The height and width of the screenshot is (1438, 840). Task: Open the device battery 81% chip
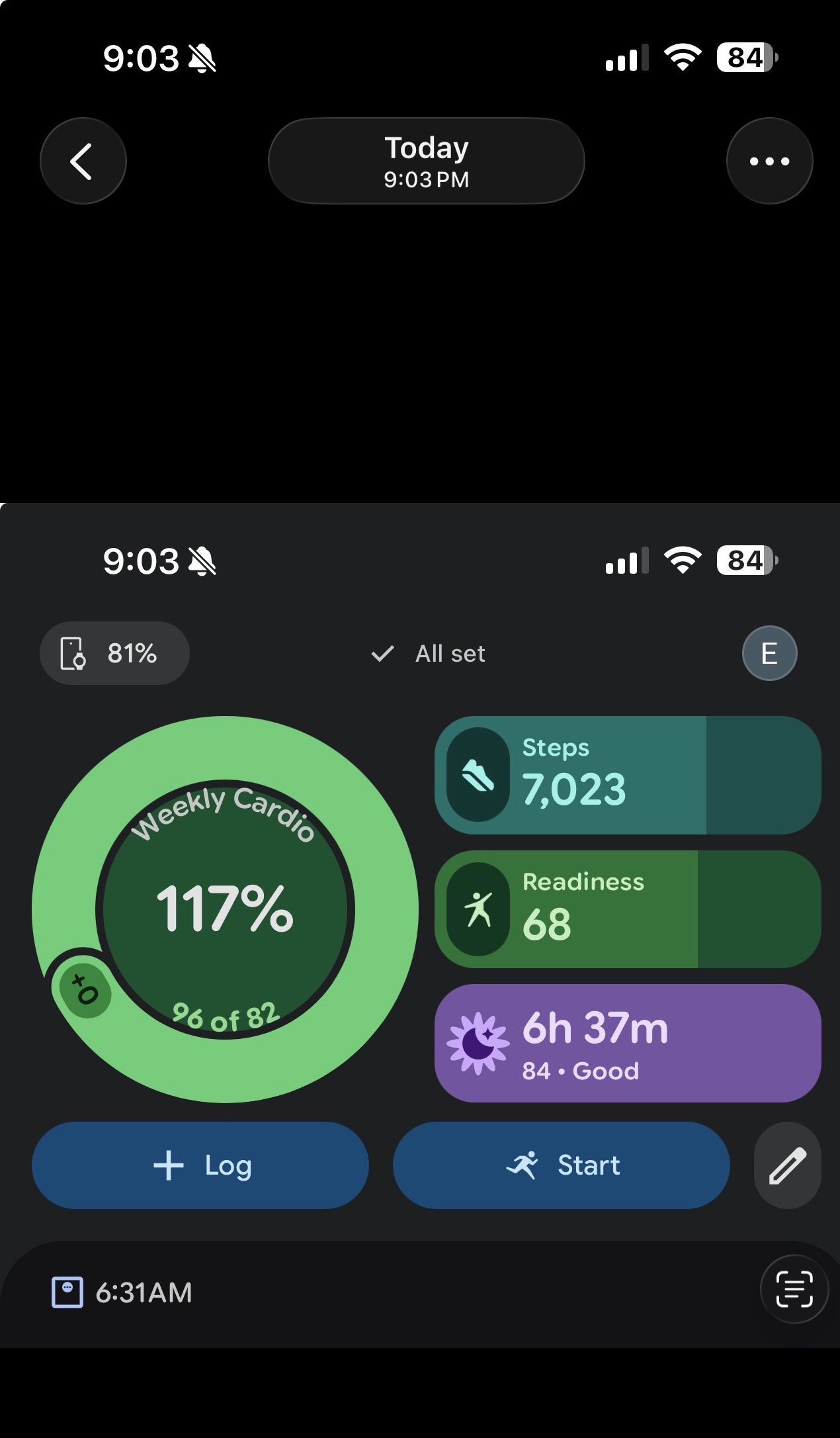pyautogui.click(x=114, y=653)
